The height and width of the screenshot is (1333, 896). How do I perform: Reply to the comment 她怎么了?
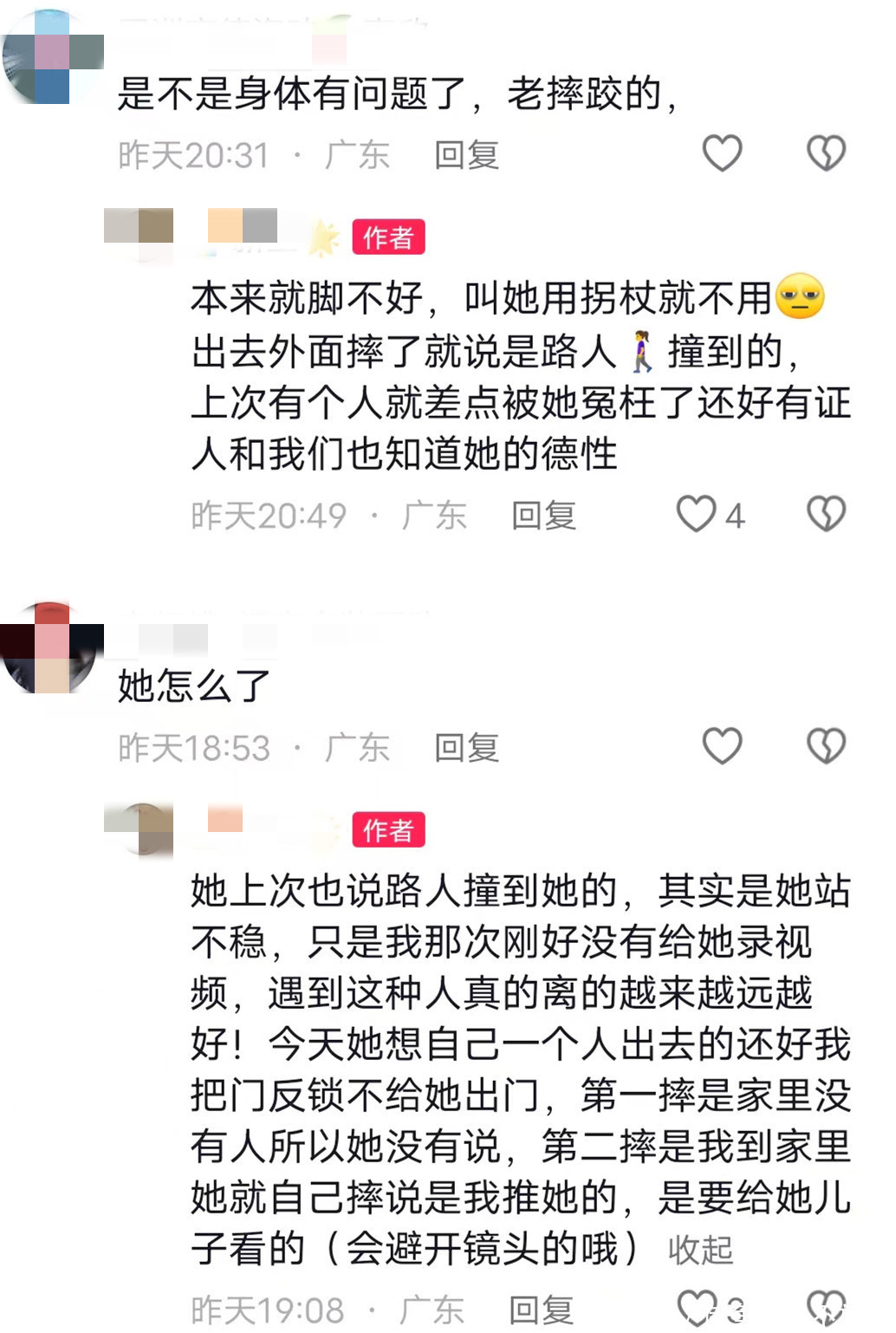coord(466,747)
